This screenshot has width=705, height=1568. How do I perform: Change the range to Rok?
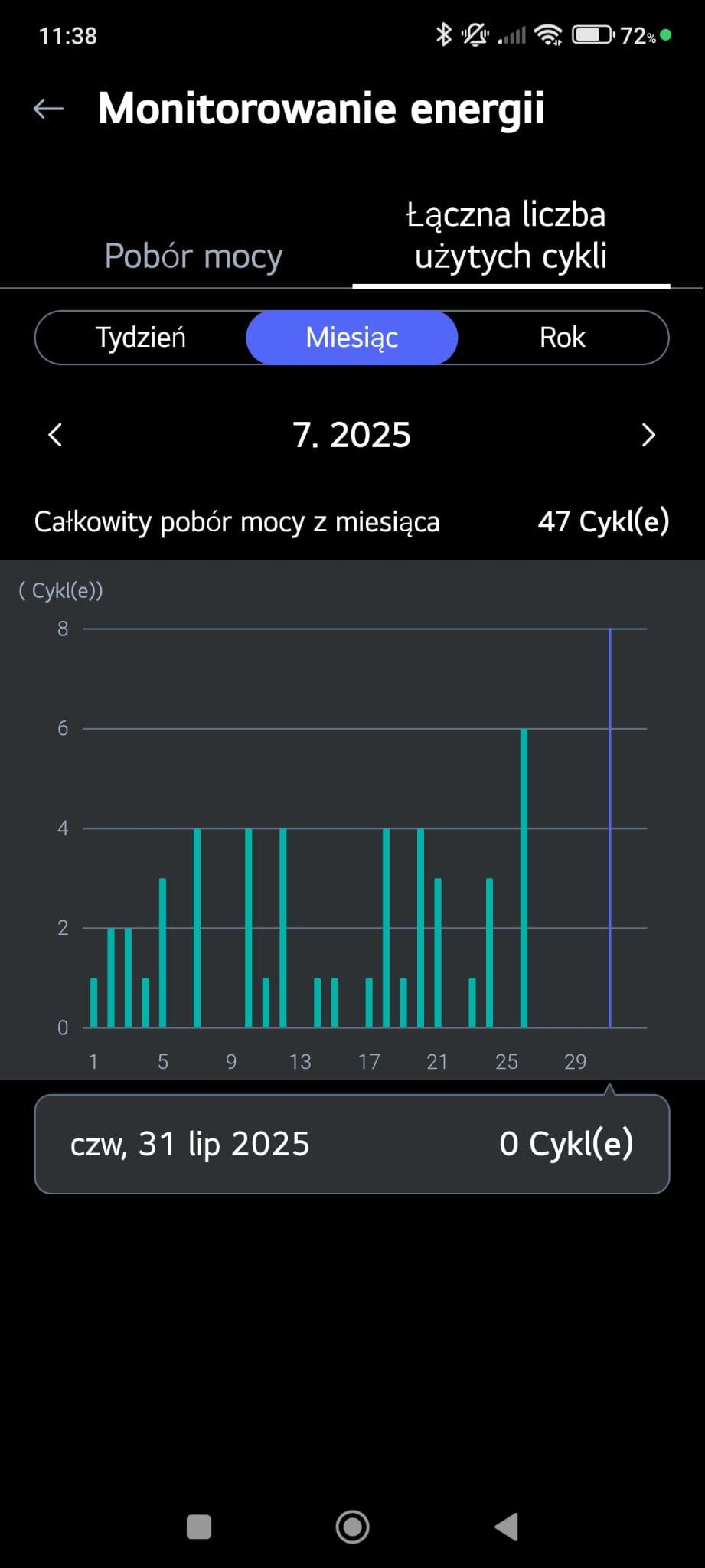coord(563,338)
